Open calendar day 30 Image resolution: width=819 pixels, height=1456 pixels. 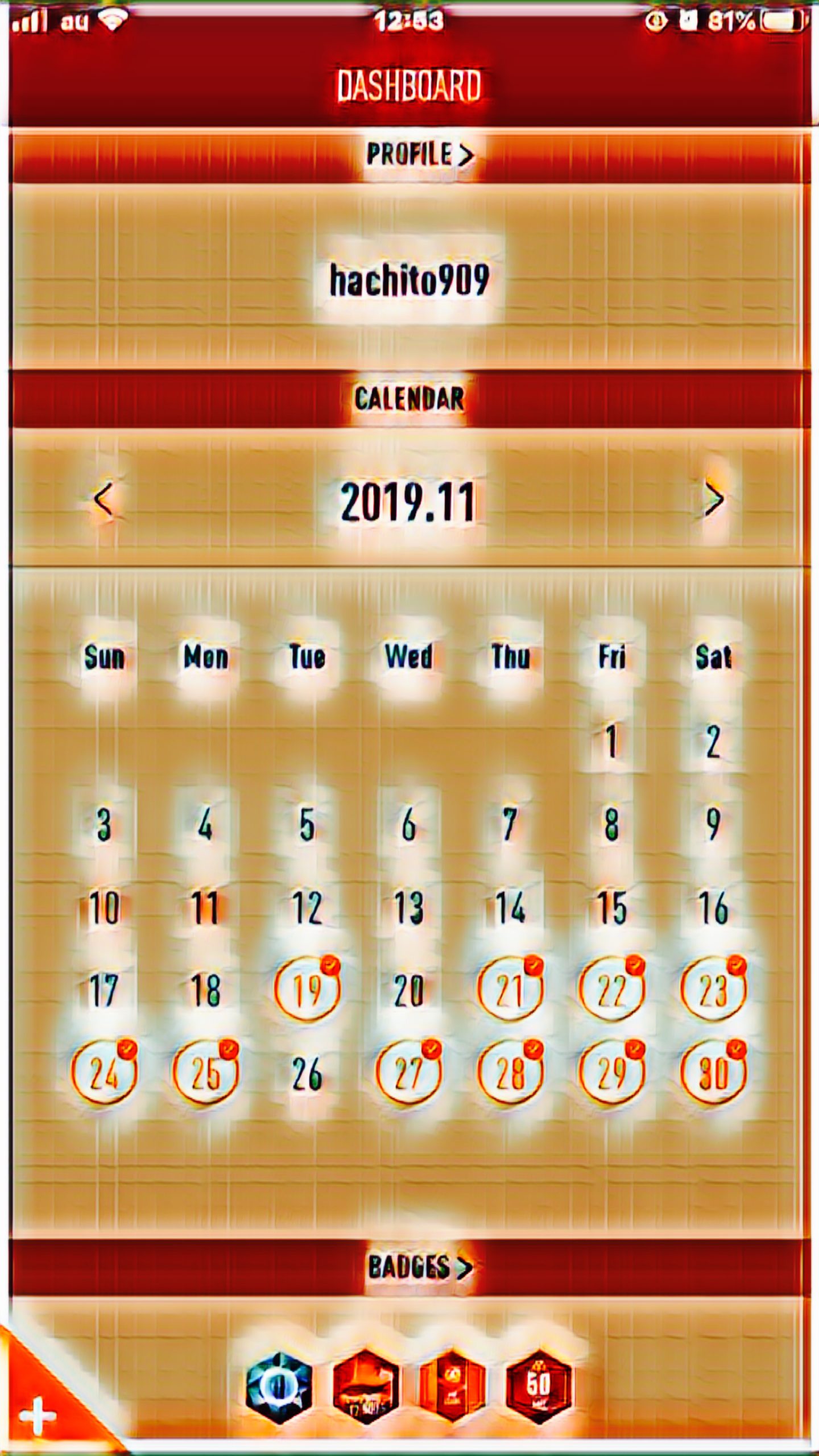713,1073
